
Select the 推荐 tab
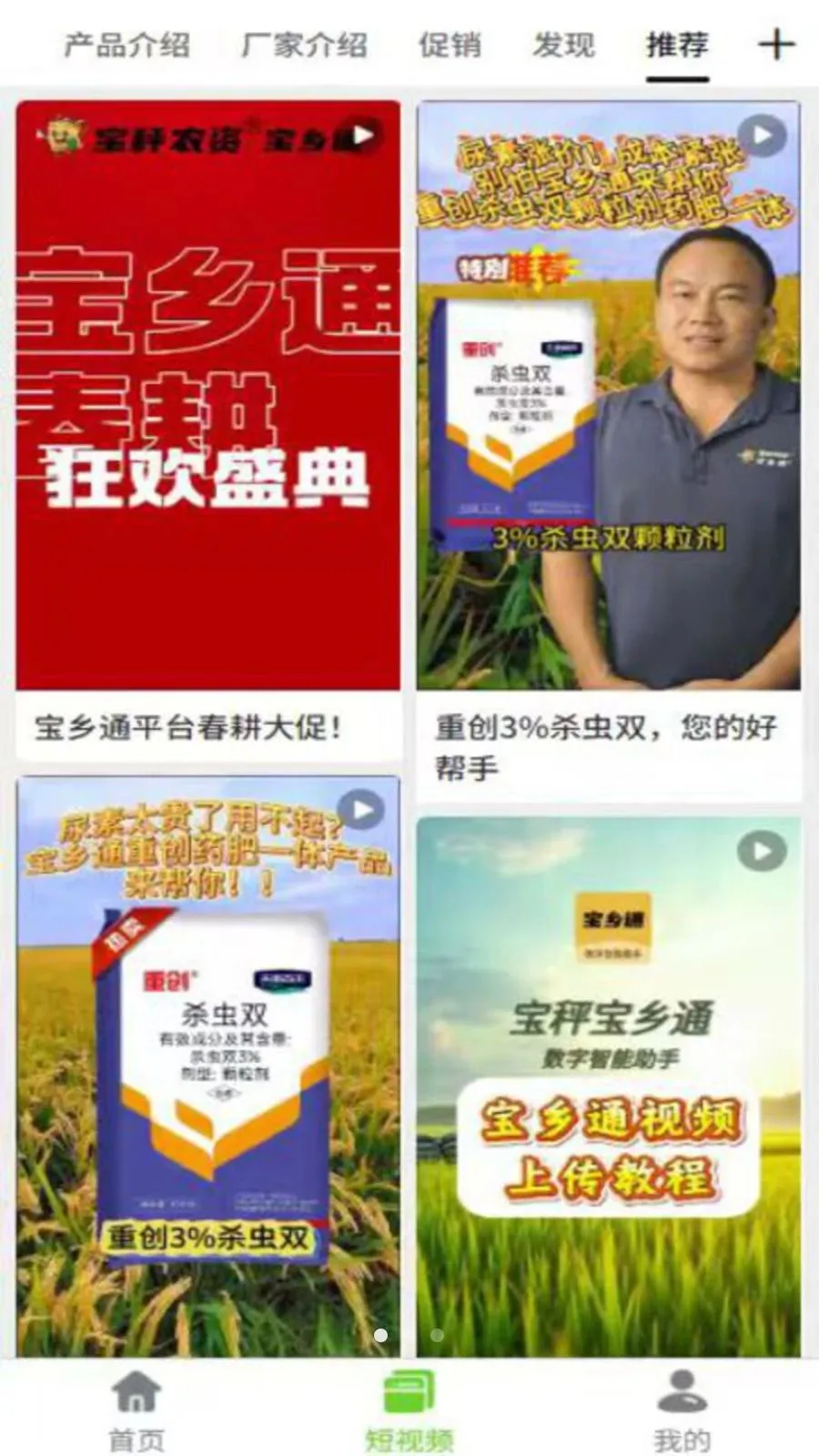pos(677,45)
